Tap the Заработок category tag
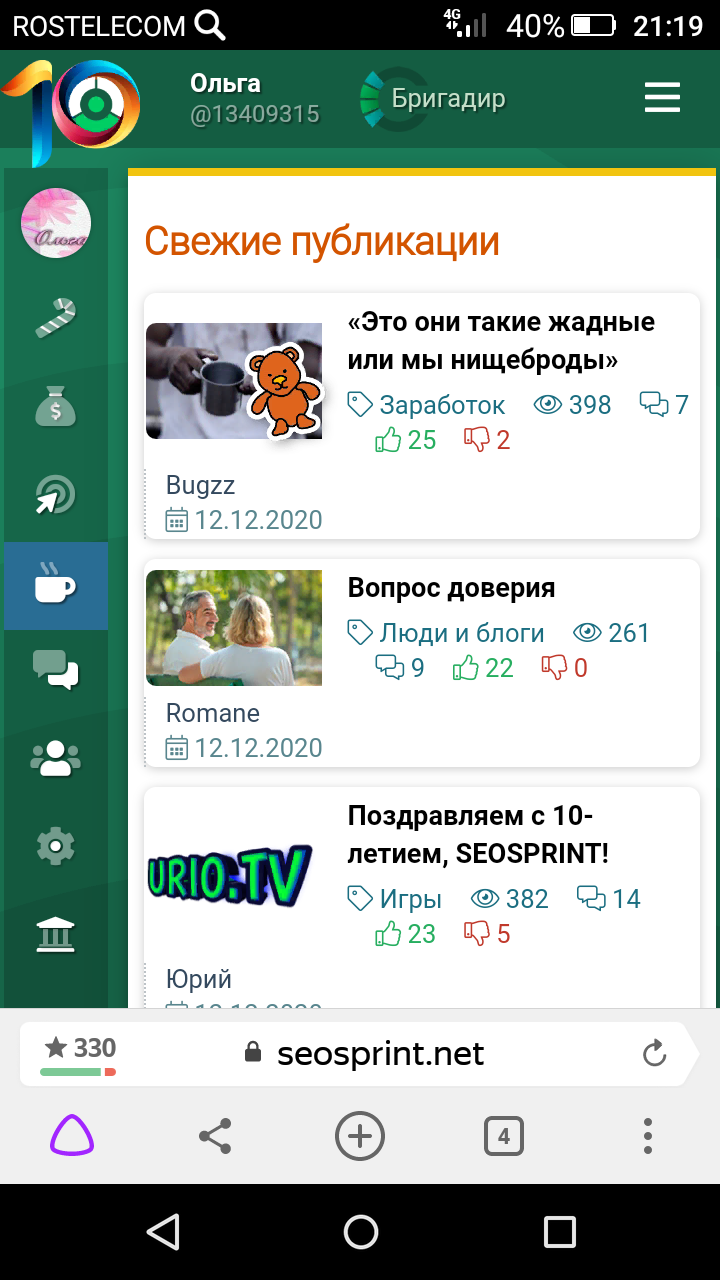This screenshot has height=1280, width=720. [441, 405]
